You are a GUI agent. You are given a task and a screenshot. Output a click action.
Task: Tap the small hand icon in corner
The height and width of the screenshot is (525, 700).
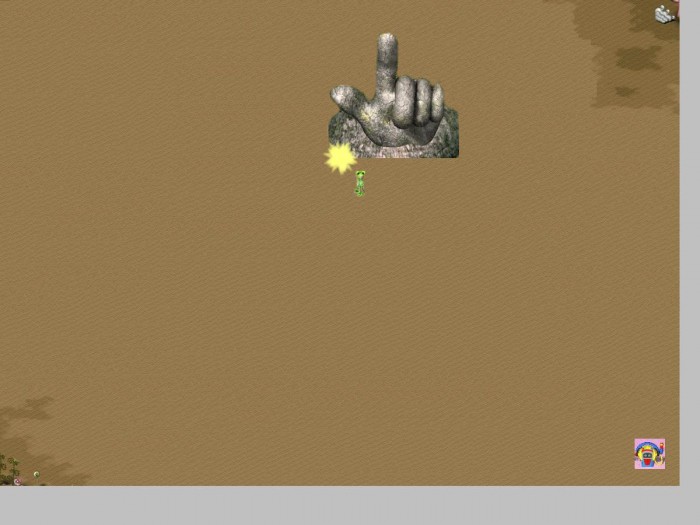665,13
